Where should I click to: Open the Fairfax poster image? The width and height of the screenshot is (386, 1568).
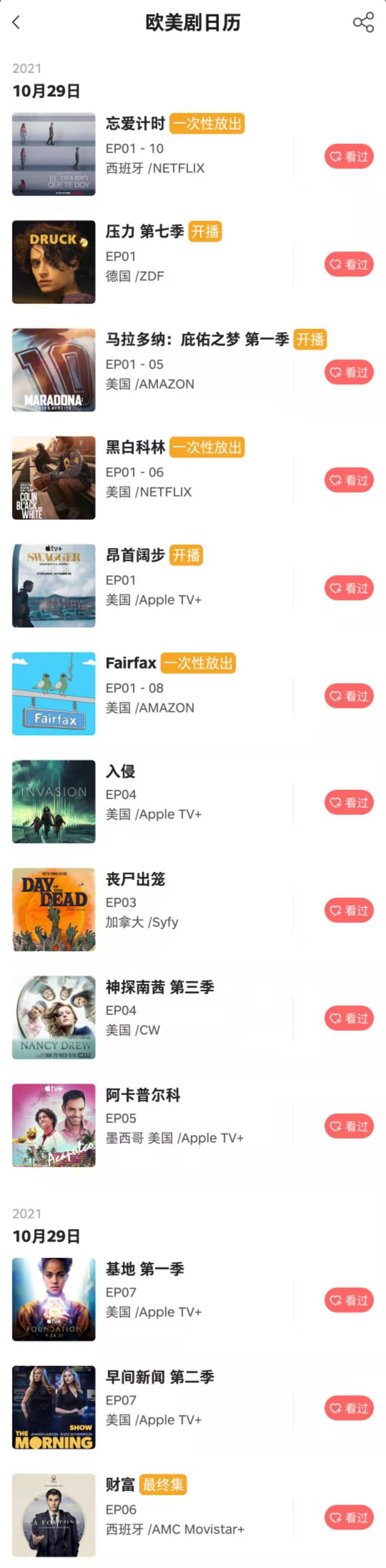54,693
